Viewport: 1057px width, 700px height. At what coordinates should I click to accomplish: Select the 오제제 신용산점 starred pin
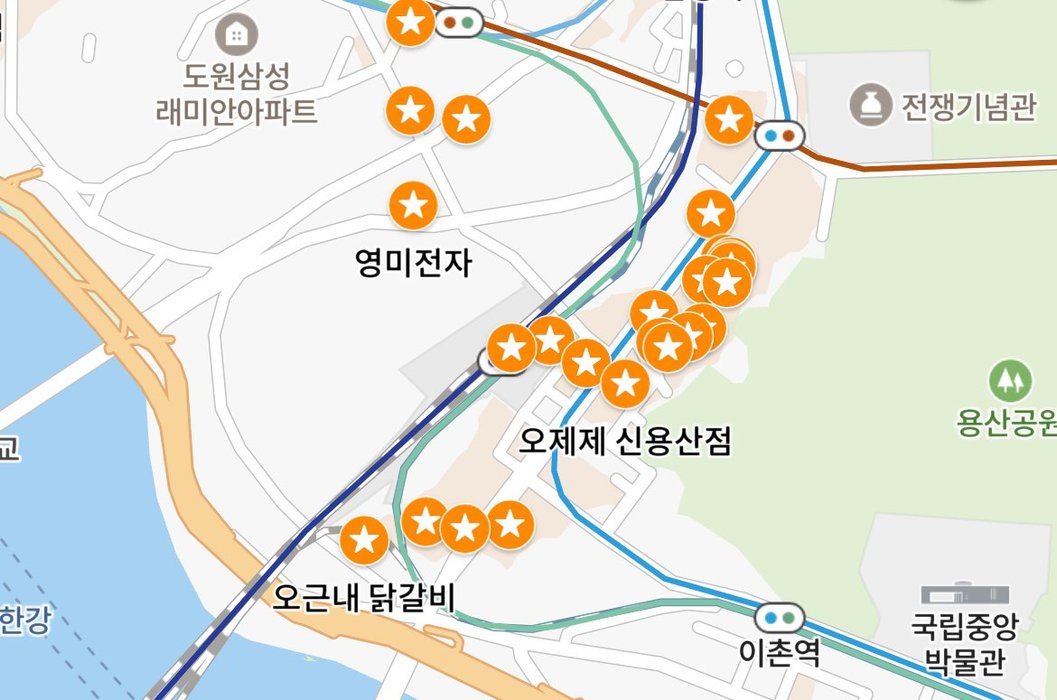(625, 384)
